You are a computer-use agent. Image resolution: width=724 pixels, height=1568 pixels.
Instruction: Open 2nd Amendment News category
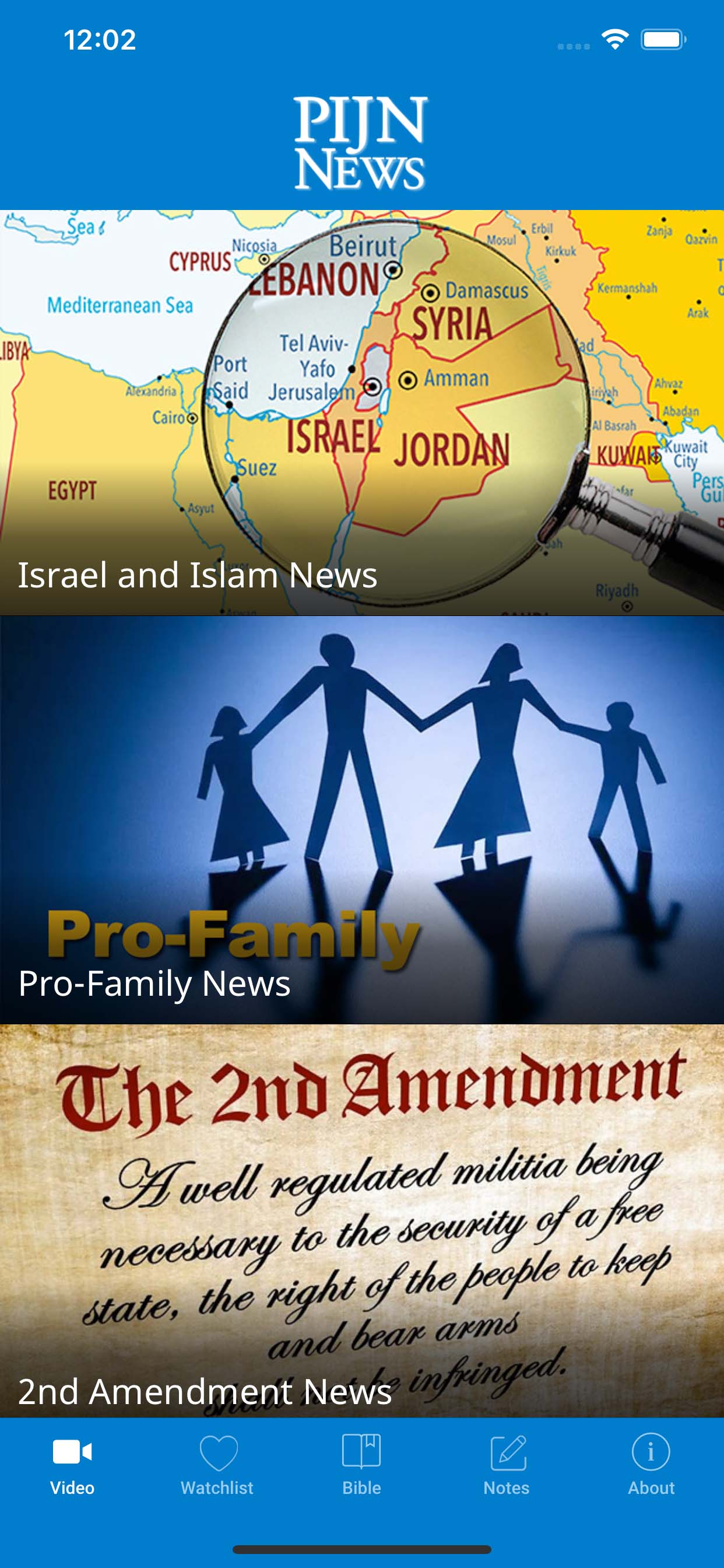point(362,1220)
